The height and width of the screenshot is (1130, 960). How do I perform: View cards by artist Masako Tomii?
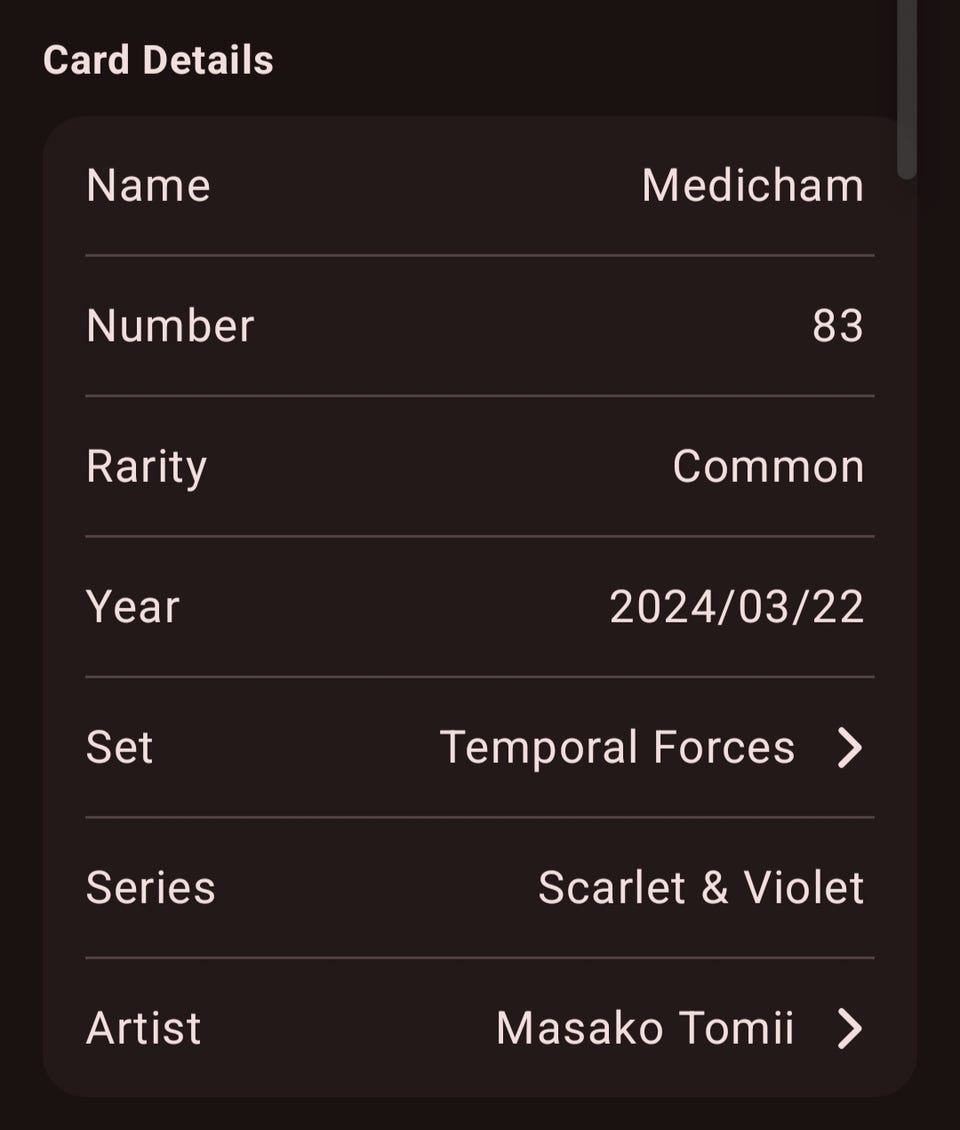[x=677, y=1028]
